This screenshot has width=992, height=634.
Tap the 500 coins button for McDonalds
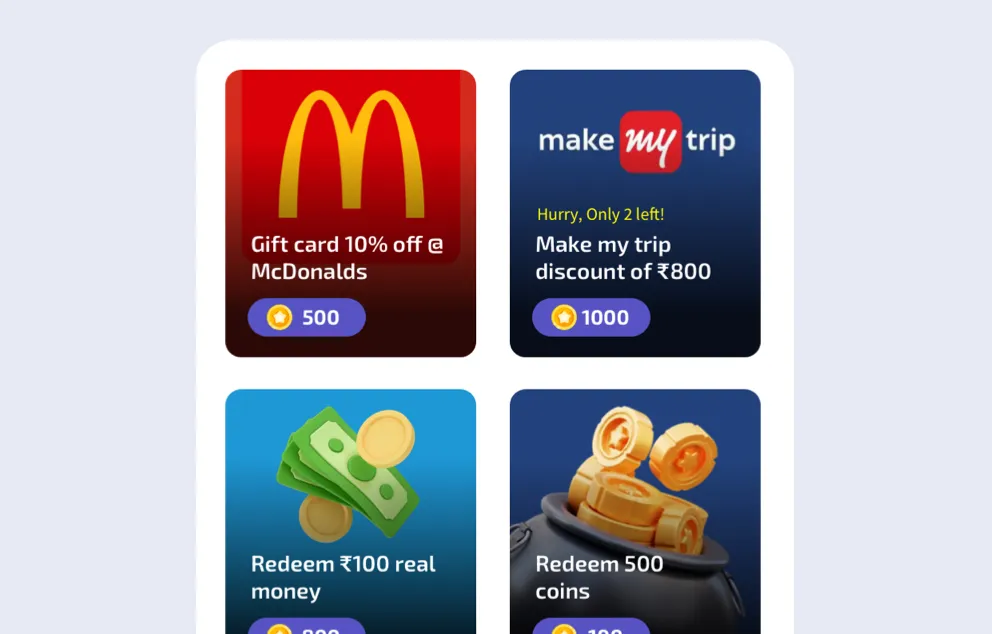(x=306, y=318)
